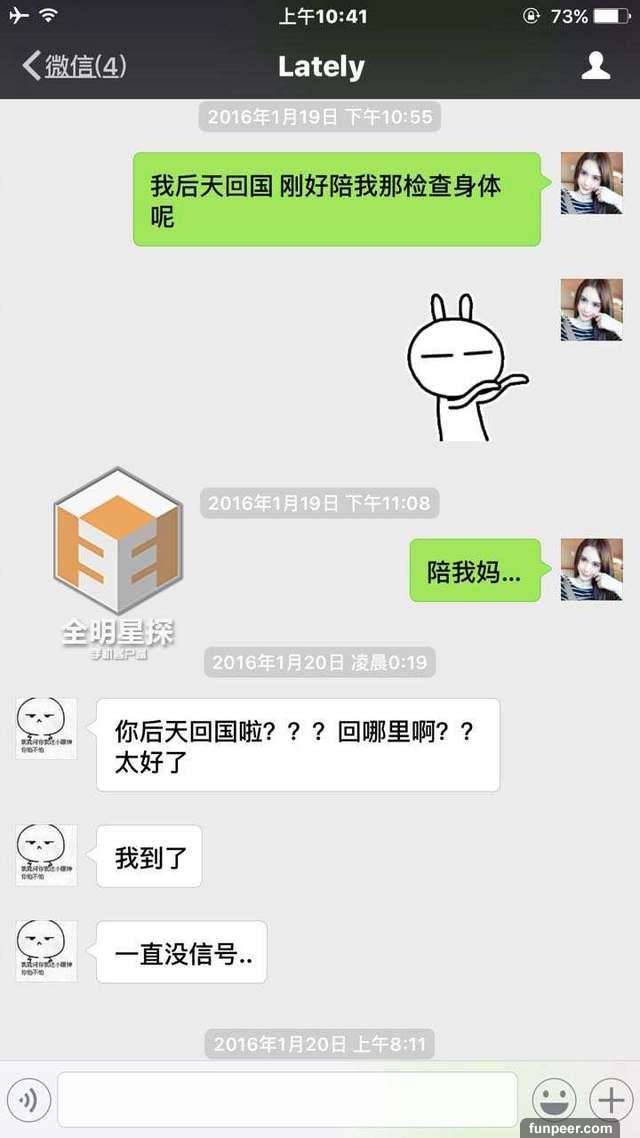Open the avatar beside the "我到了" message
Screen dimensions: 640x1138
click(x=46, y=855)
